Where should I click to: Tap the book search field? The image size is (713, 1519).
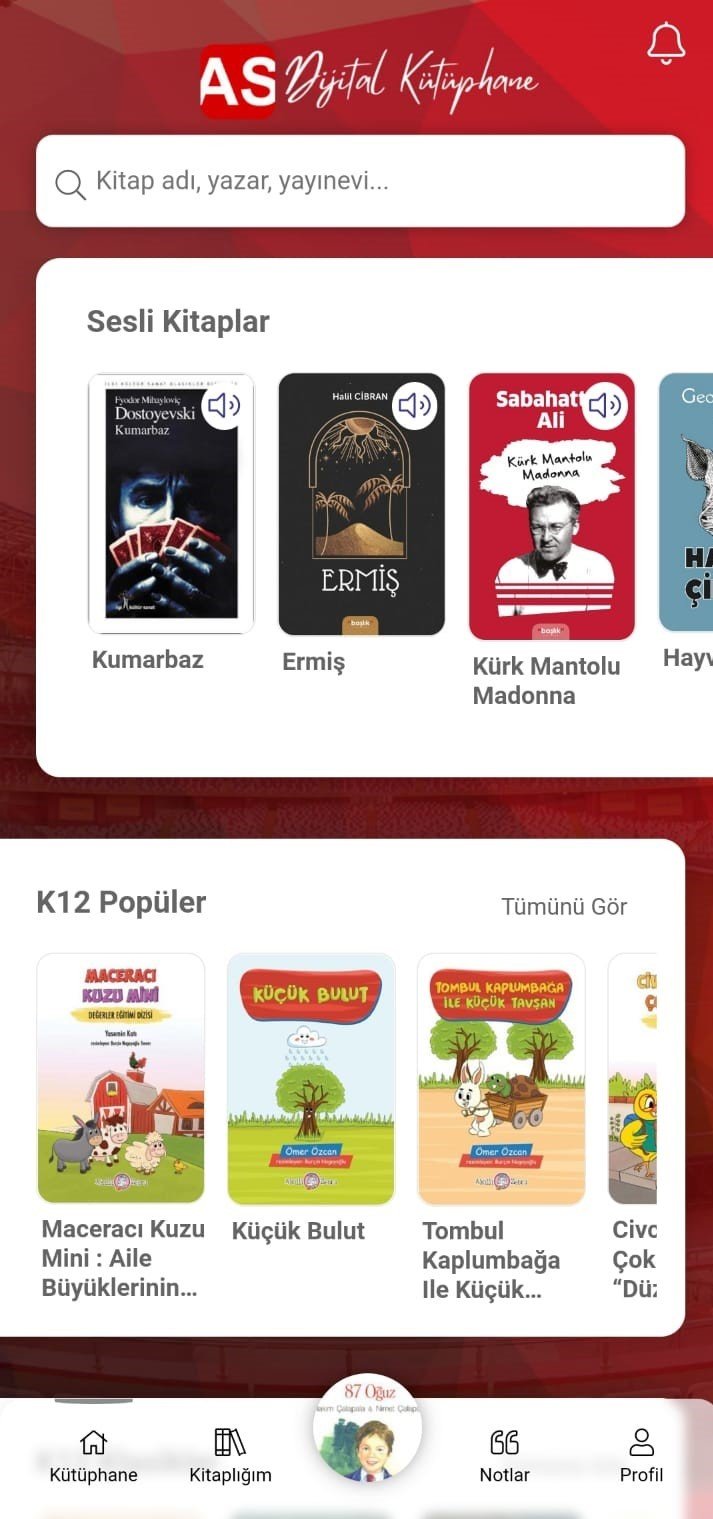[360, 182]
